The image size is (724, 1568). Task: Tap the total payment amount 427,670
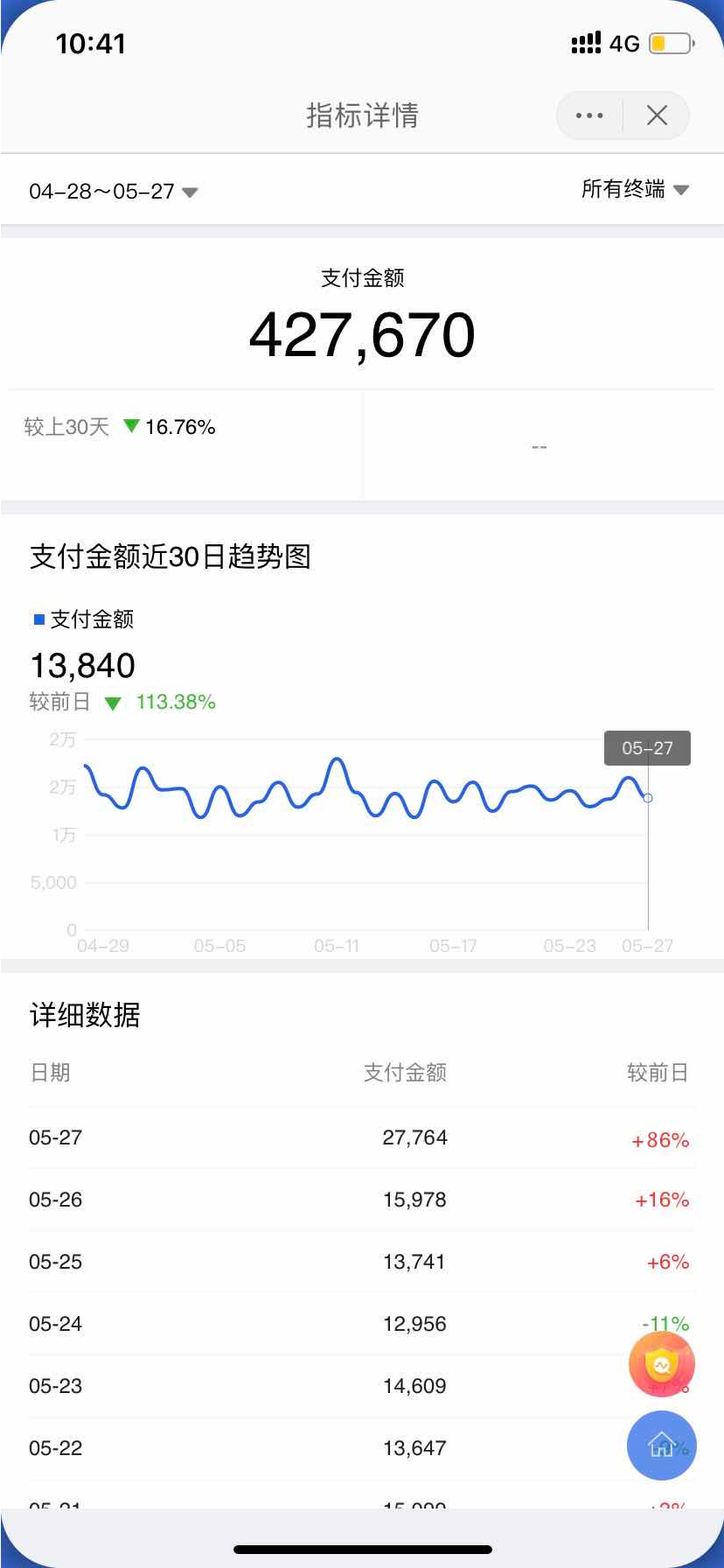pos(362,333)
